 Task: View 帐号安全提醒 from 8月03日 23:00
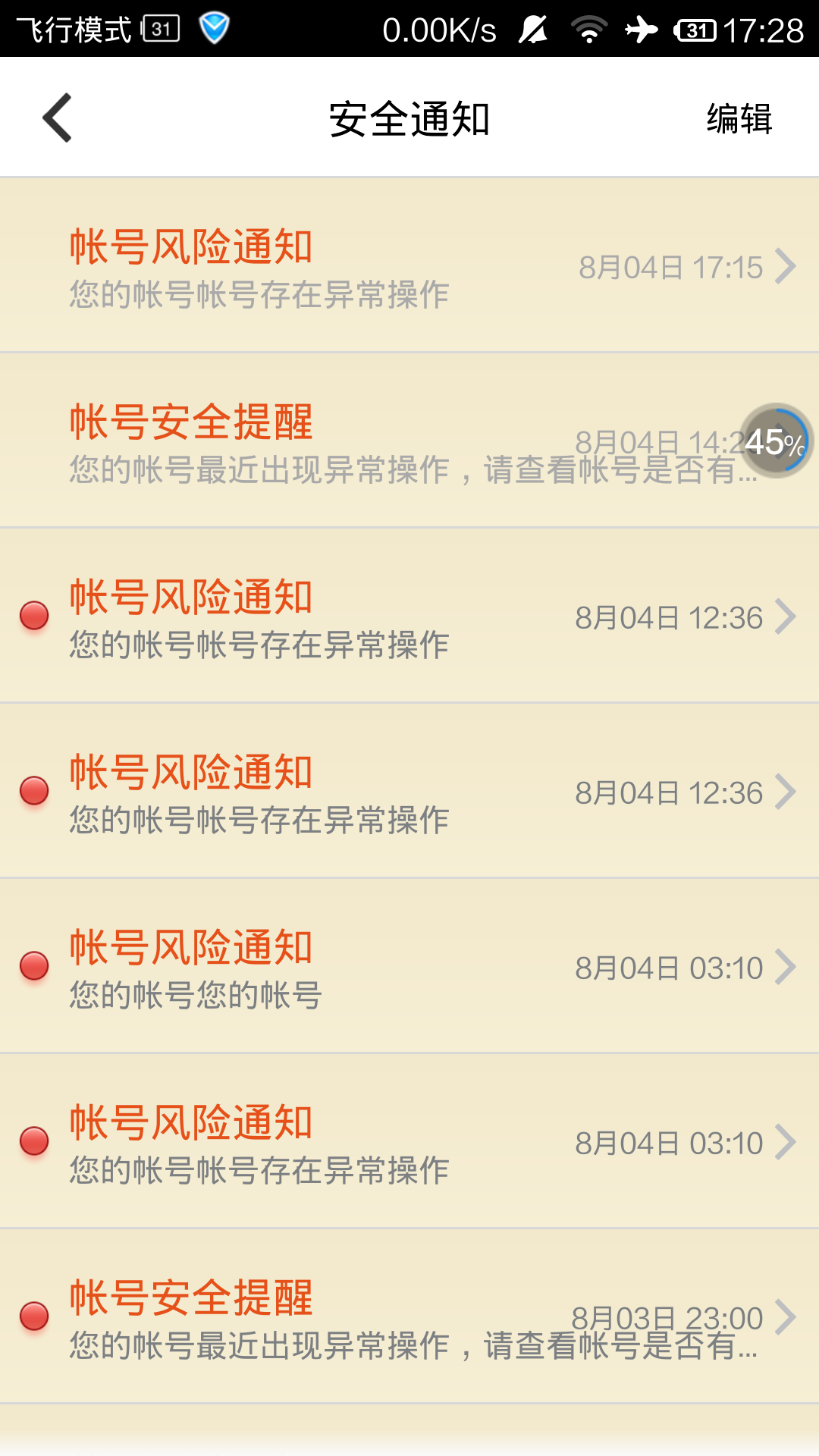point(409,1317)
